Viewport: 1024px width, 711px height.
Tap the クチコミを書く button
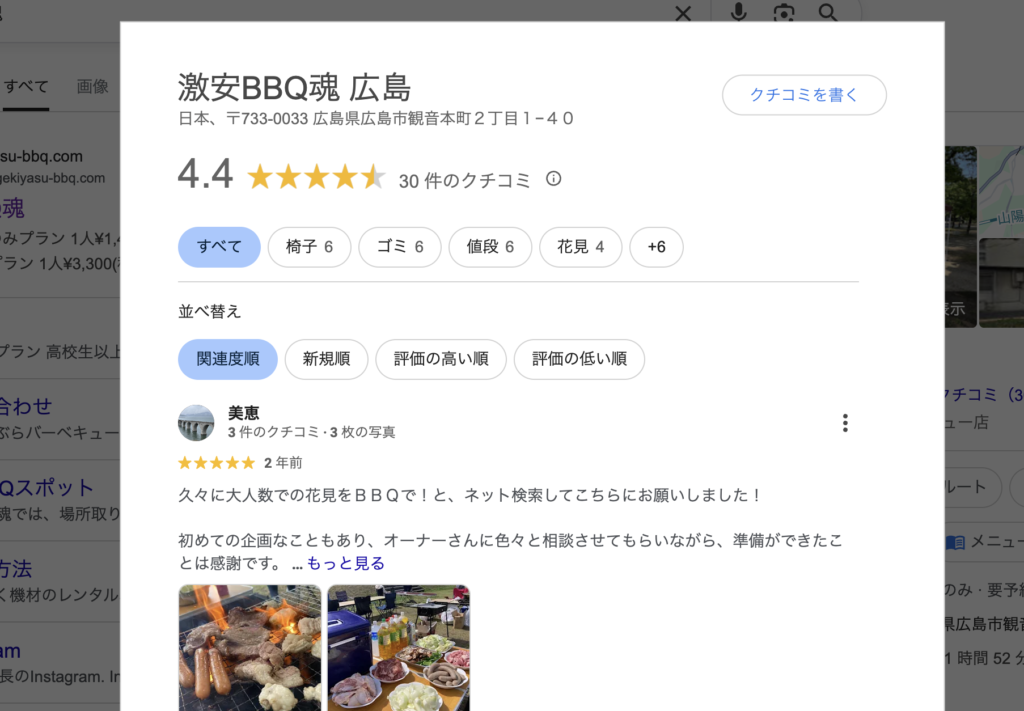pos(804,95)
